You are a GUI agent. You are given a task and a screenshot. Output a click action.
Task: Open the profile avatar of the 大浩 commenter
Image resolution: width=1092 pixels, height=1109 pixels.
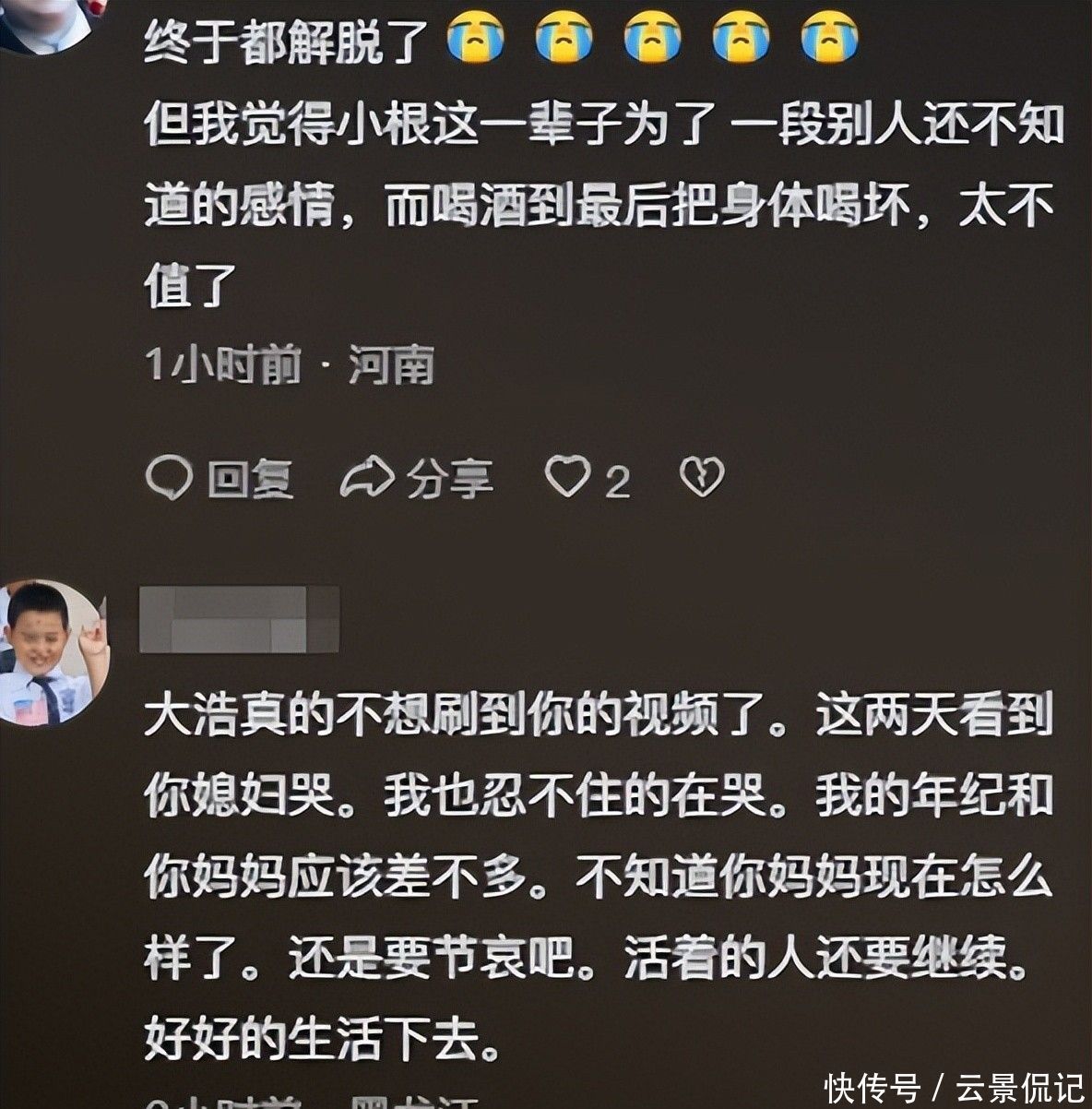53,653
